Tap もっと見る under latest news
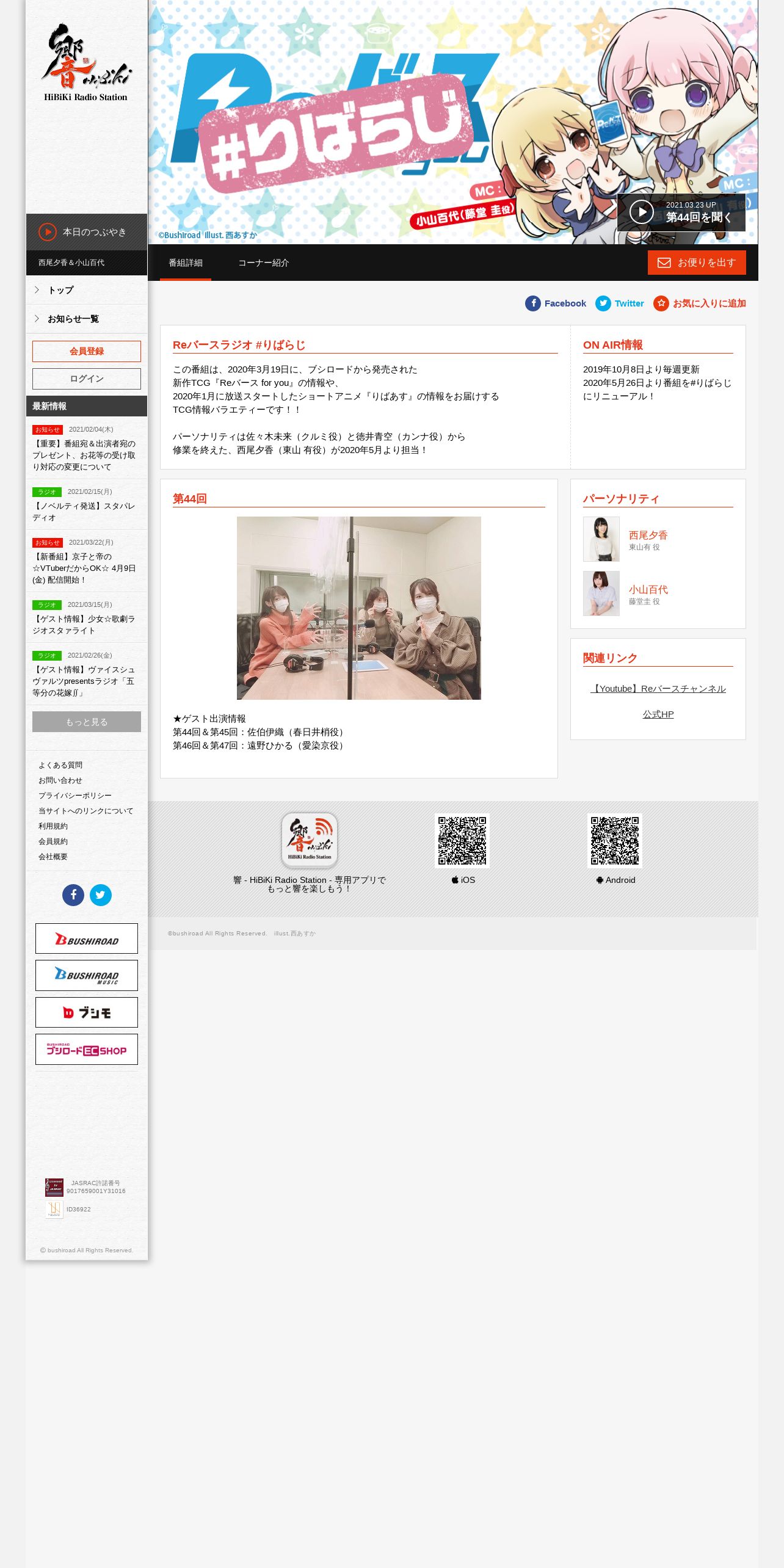 (x=87, y=722)
